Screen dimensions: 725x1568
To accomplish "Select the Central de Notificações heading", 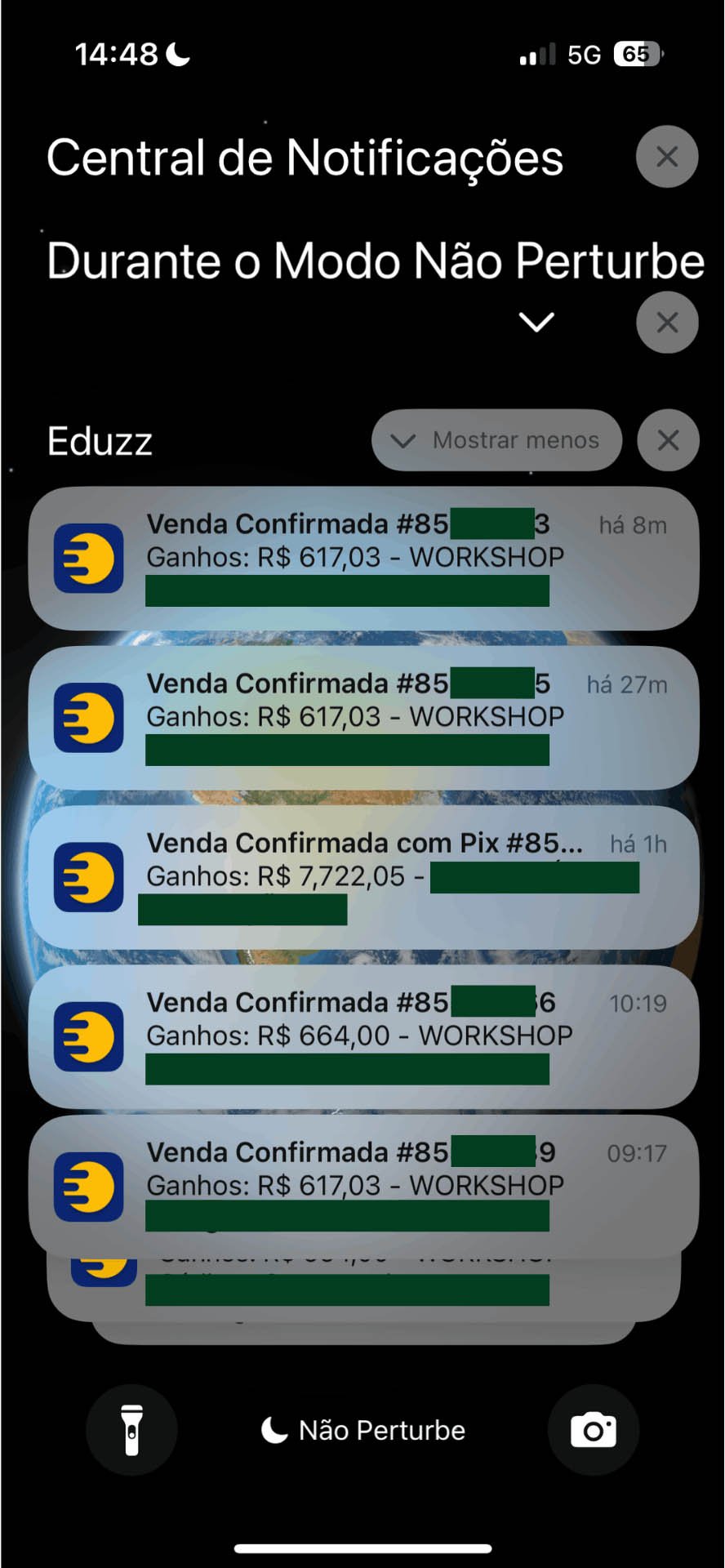I will click(305, 158).
